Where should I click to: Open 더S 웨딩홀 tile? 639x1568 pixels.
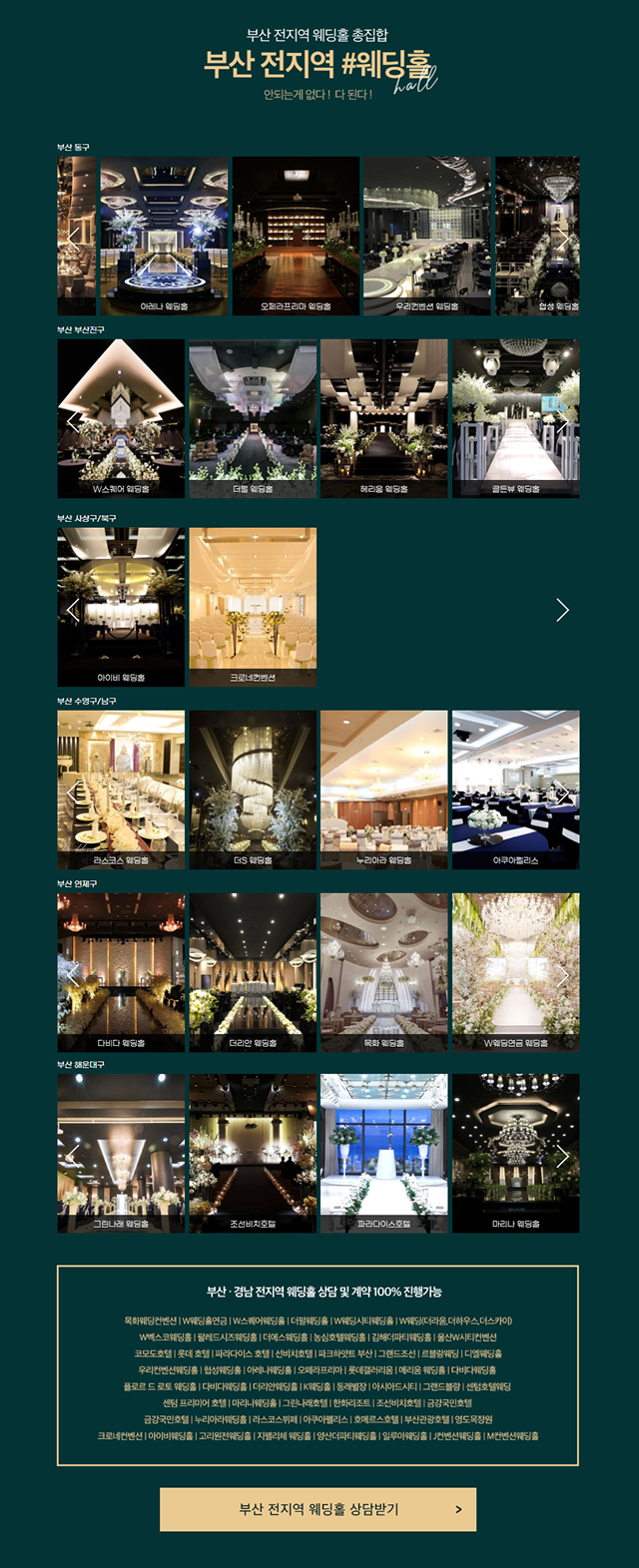(x=253, y=788)
